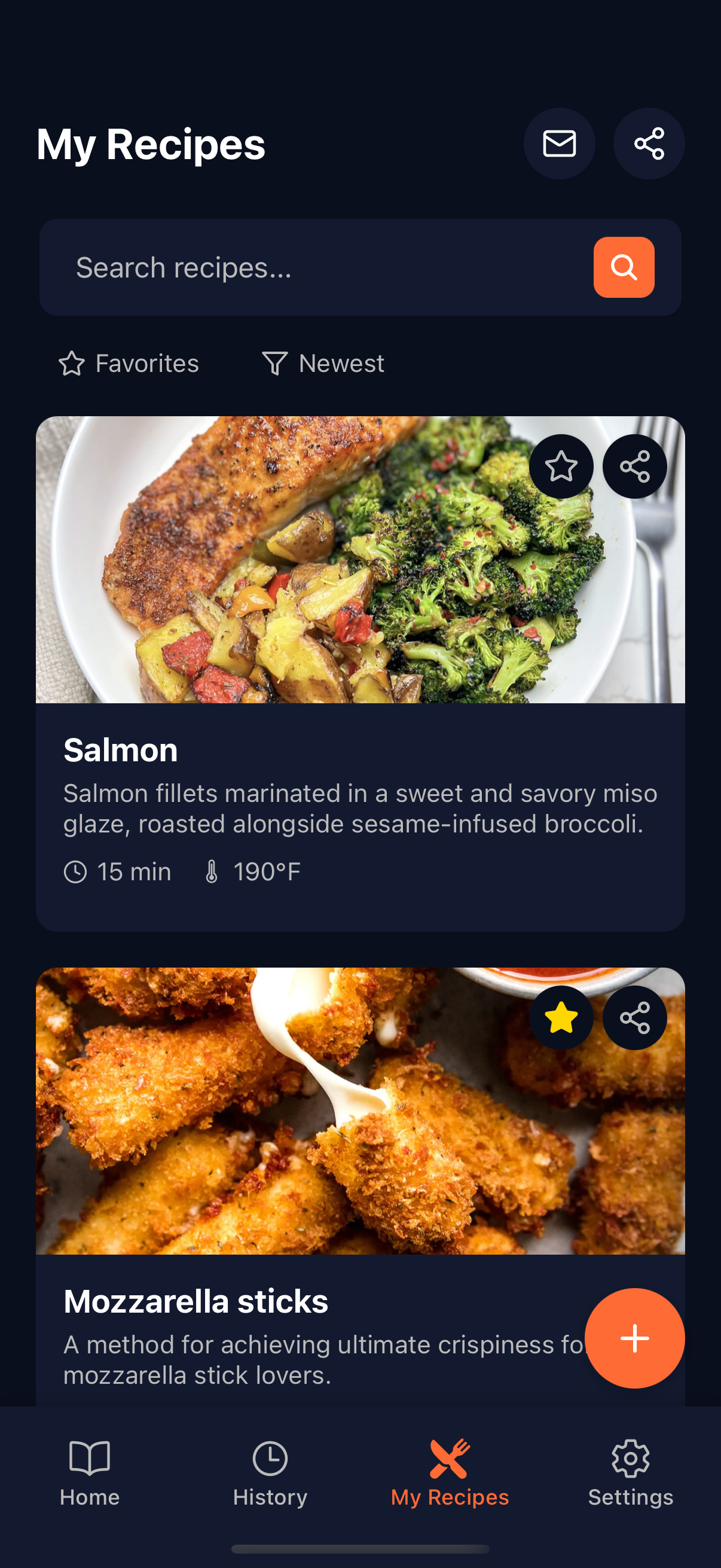Open the mail envelope icon
This screenshot has width=721, height=1568.
559,144
